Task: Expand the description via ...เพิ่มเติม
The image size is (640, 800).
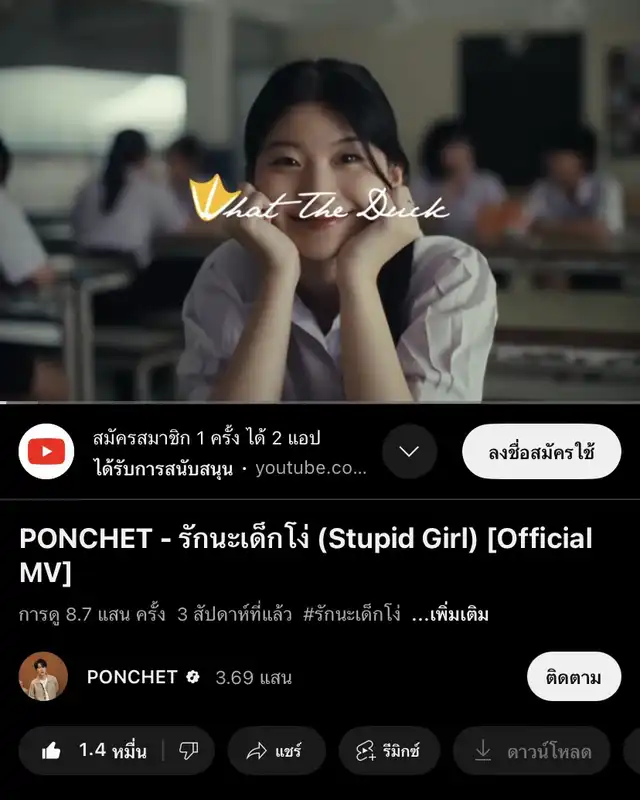Action: (x=450, y=614)
